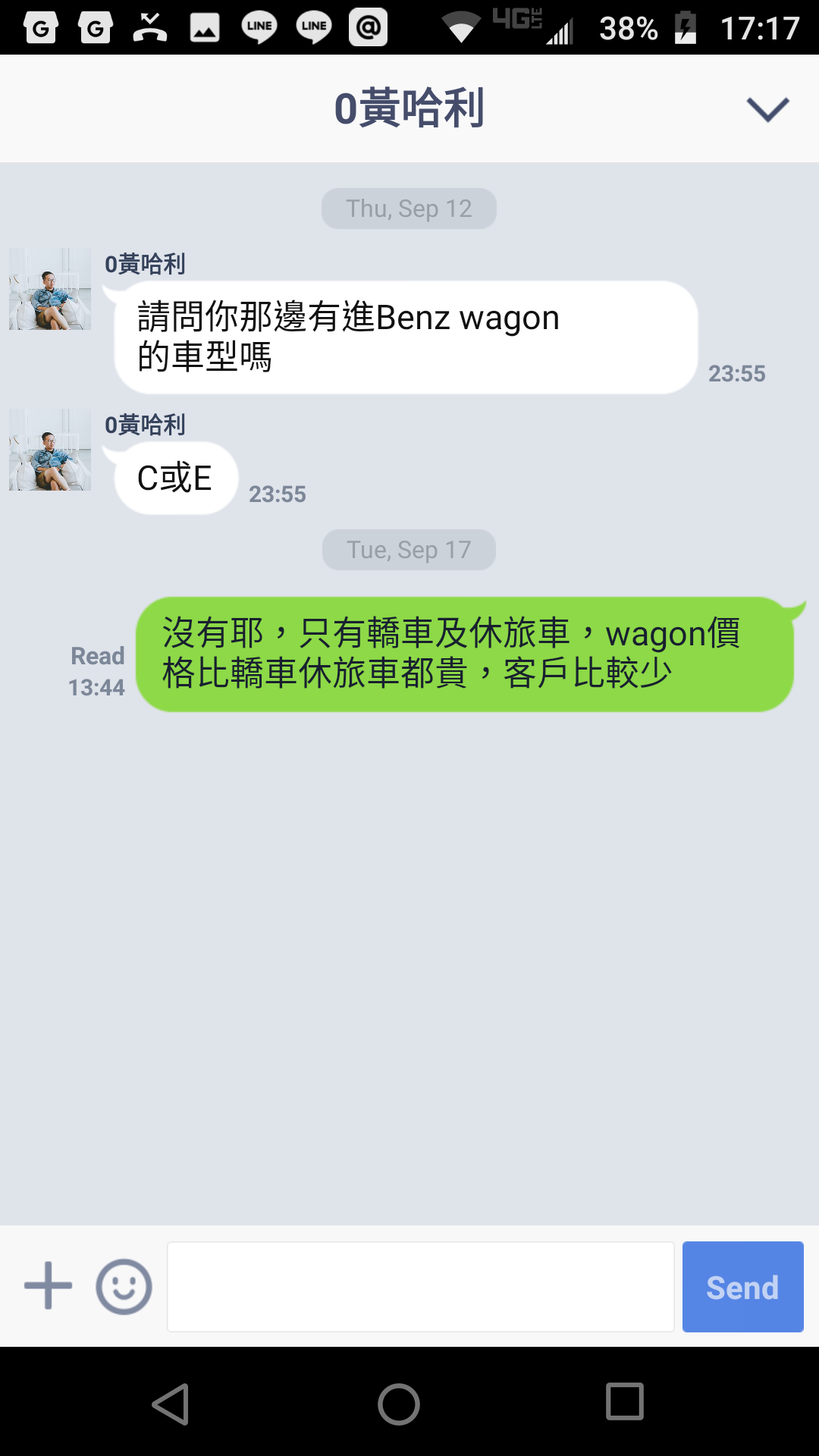Open avatar beside the C或E message
This screenshot has width=819, height=1456.
click(x=50, y=450)
